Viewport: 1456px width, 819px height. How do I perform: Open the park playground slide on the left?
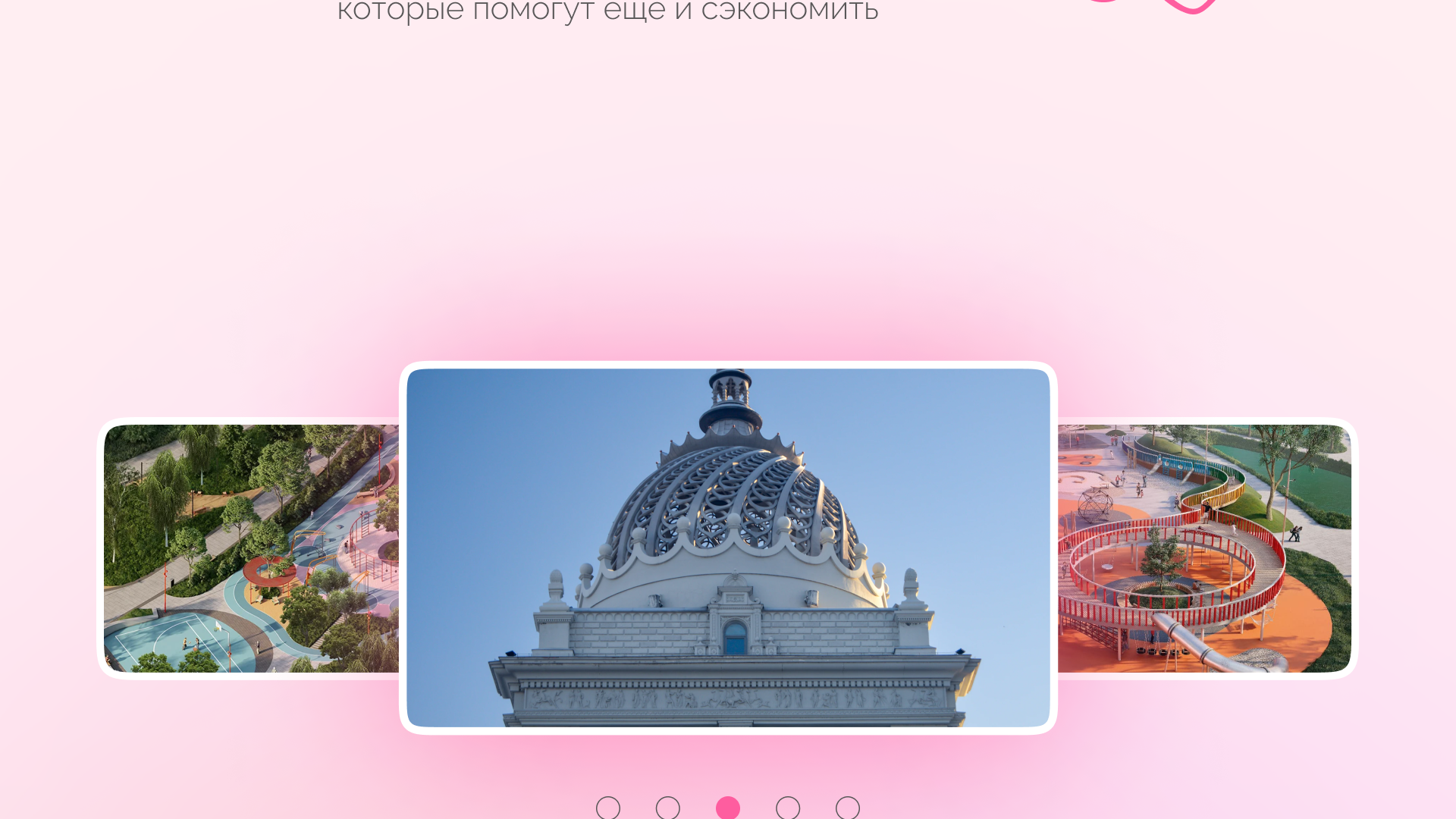pos(249,548)
